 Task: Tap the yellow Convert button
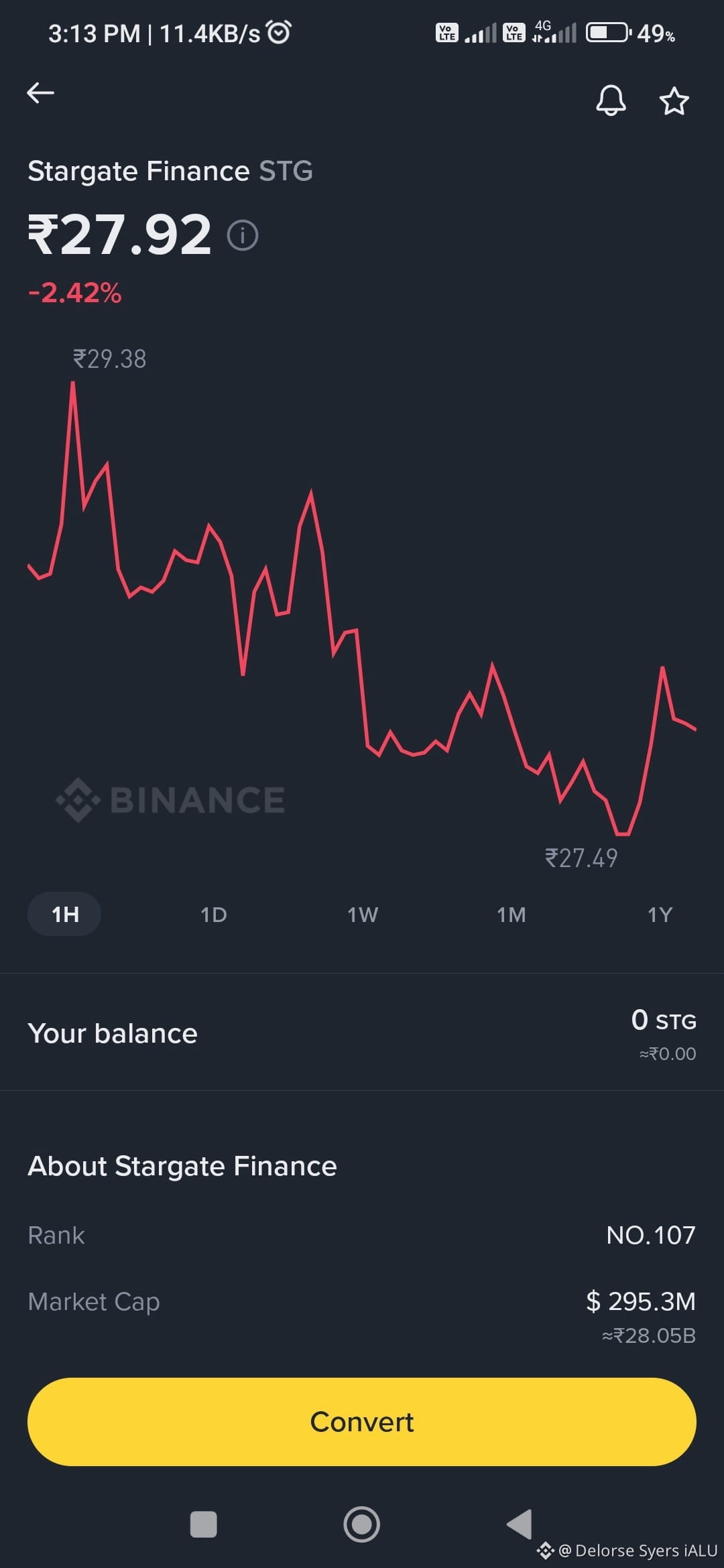(x=362, y=1421)
